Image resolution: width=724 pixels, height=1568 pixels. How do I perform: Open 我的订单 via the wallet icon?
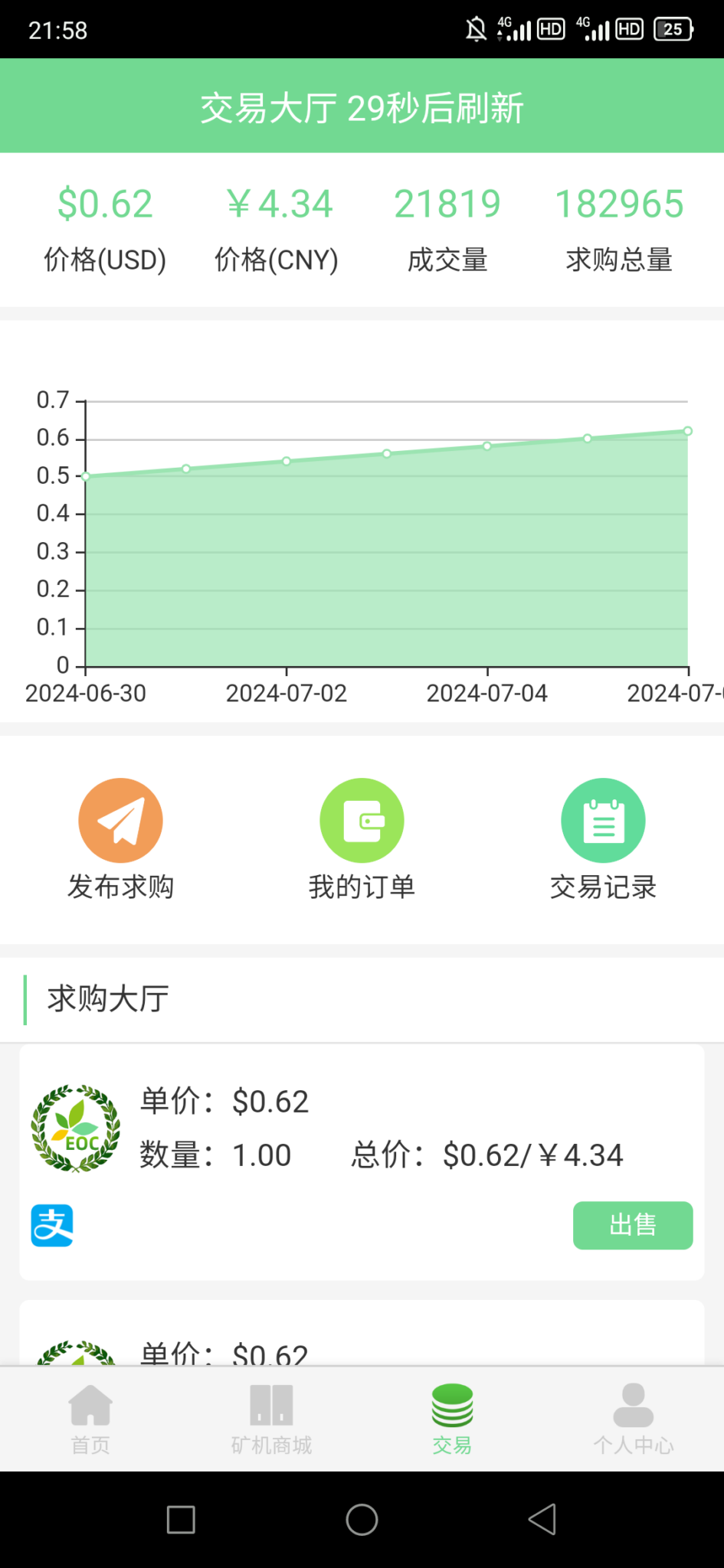362,819
